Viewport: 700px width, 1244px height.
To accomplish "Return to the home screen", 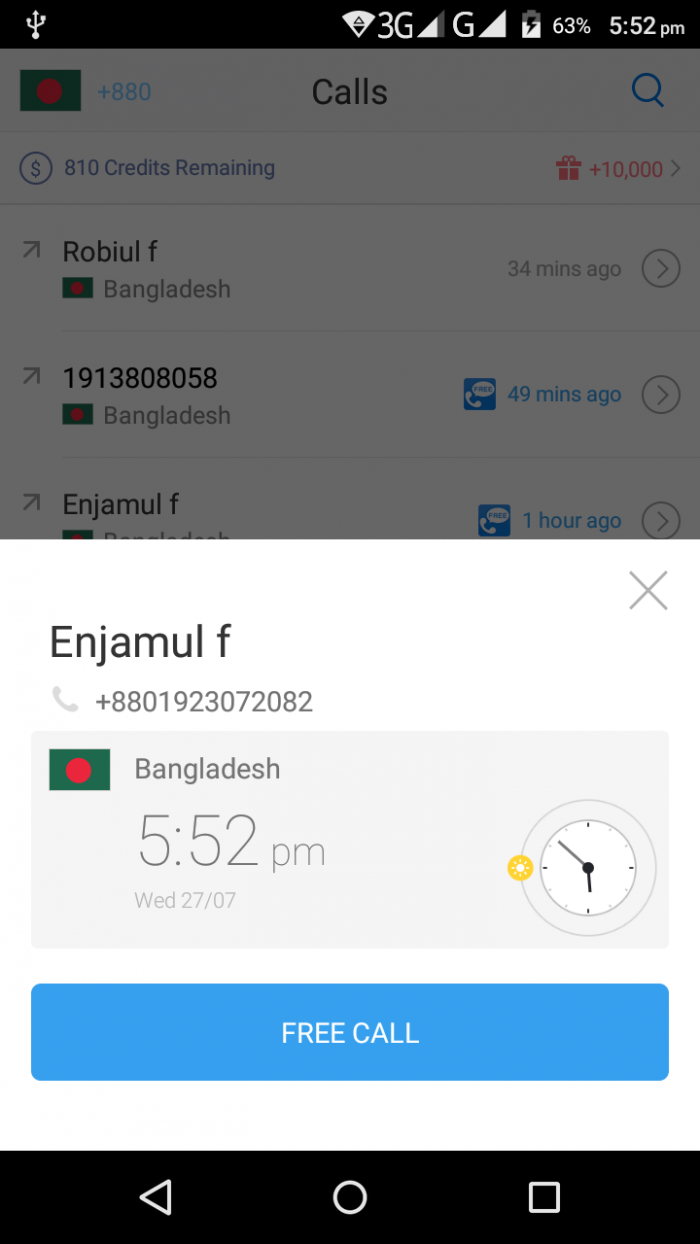I will coord(350,1197).
